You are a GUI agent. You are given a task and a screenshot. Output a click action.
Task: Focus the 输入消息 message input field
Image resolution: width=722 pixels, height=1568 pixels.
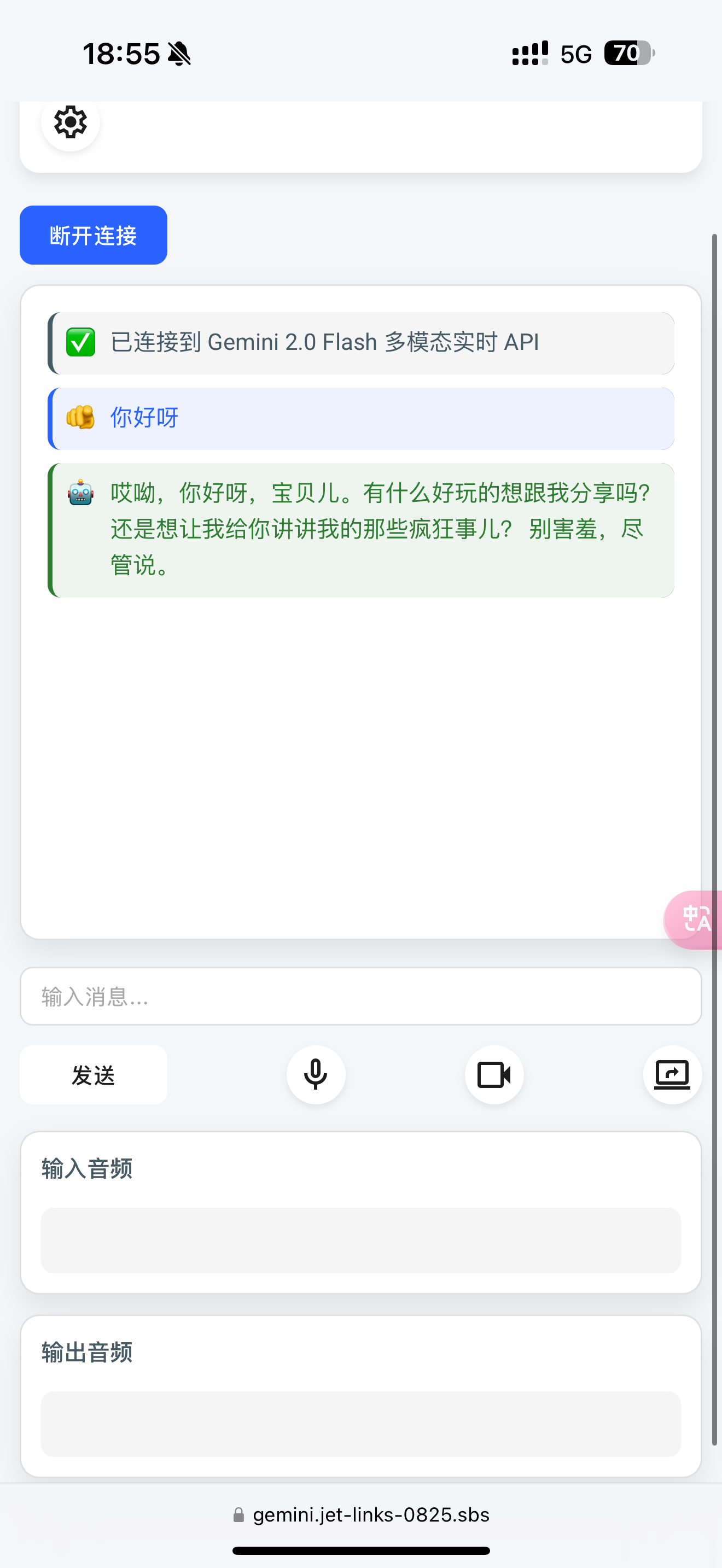click(x=360, y=997)
